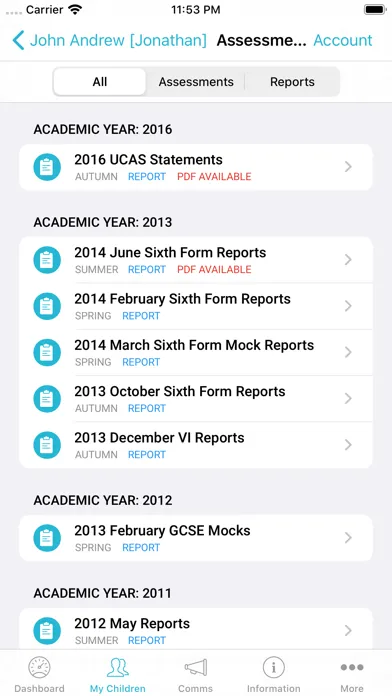The height and width of the screenshot is (696, 392).
Task: Go to the Dashboard tab
Action: [x=40, y=675]
